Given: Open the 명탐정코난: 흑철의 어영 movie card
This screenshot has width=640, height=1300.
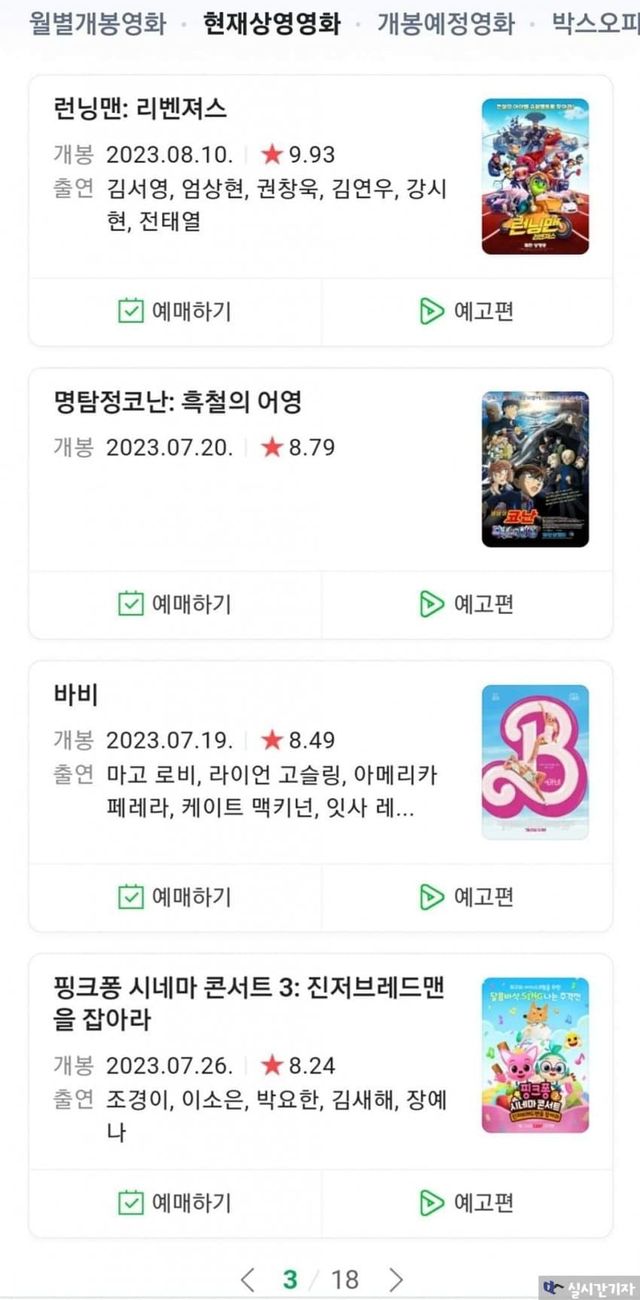Looking at the screenshot, I should click(177, 402).
